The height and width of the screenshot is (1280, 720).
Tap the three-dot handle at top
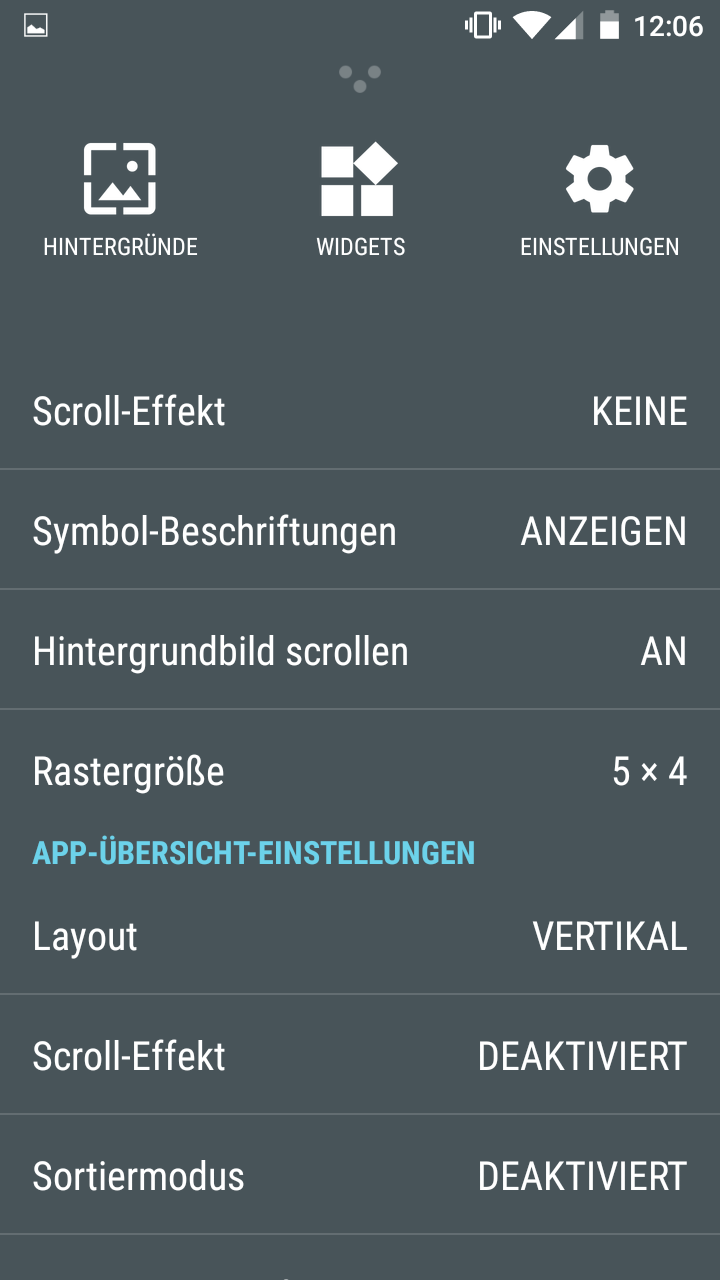click(x=360, y=77)
